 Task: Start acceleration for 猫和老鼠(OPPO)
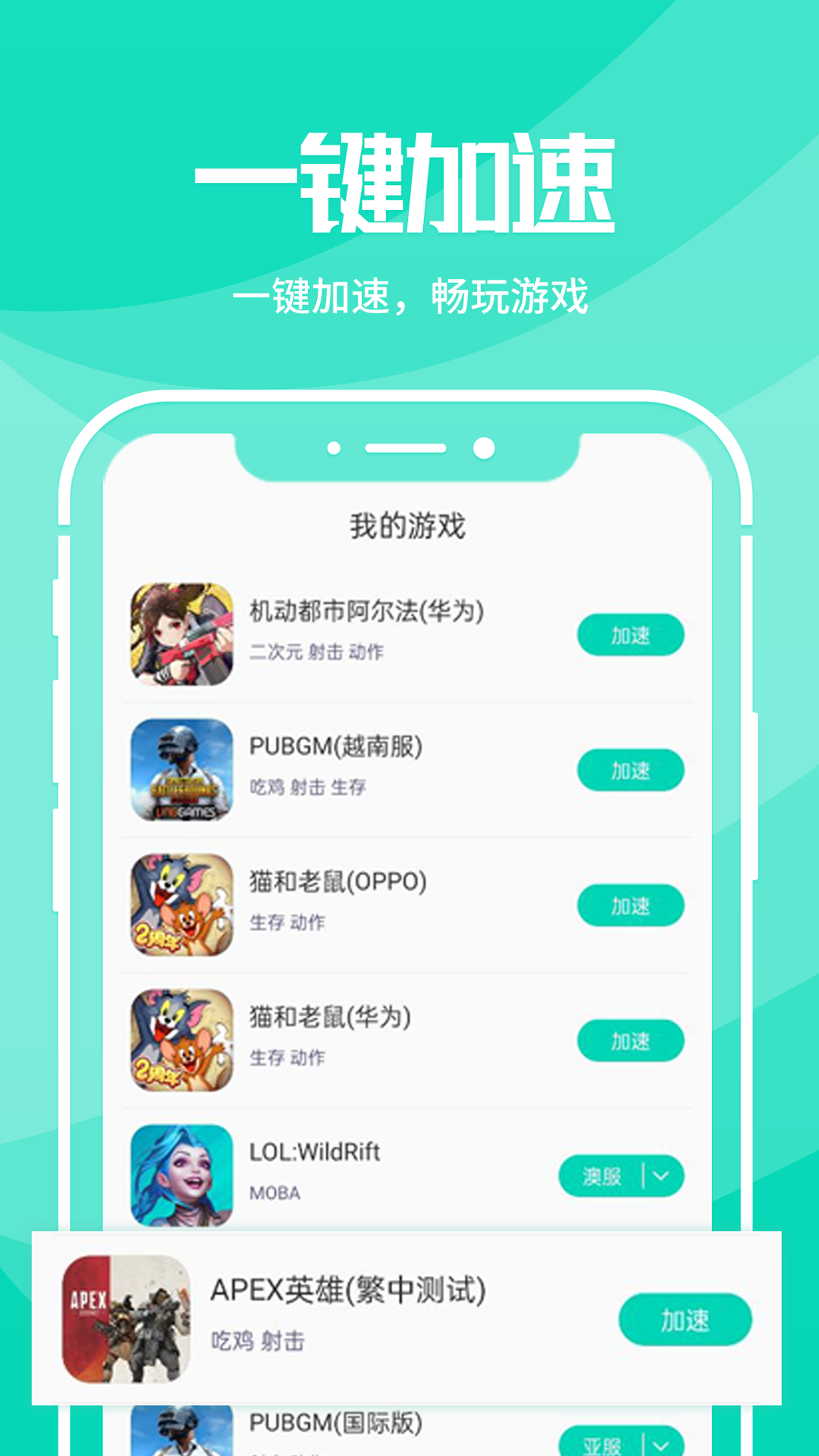(x=631, y=905)
